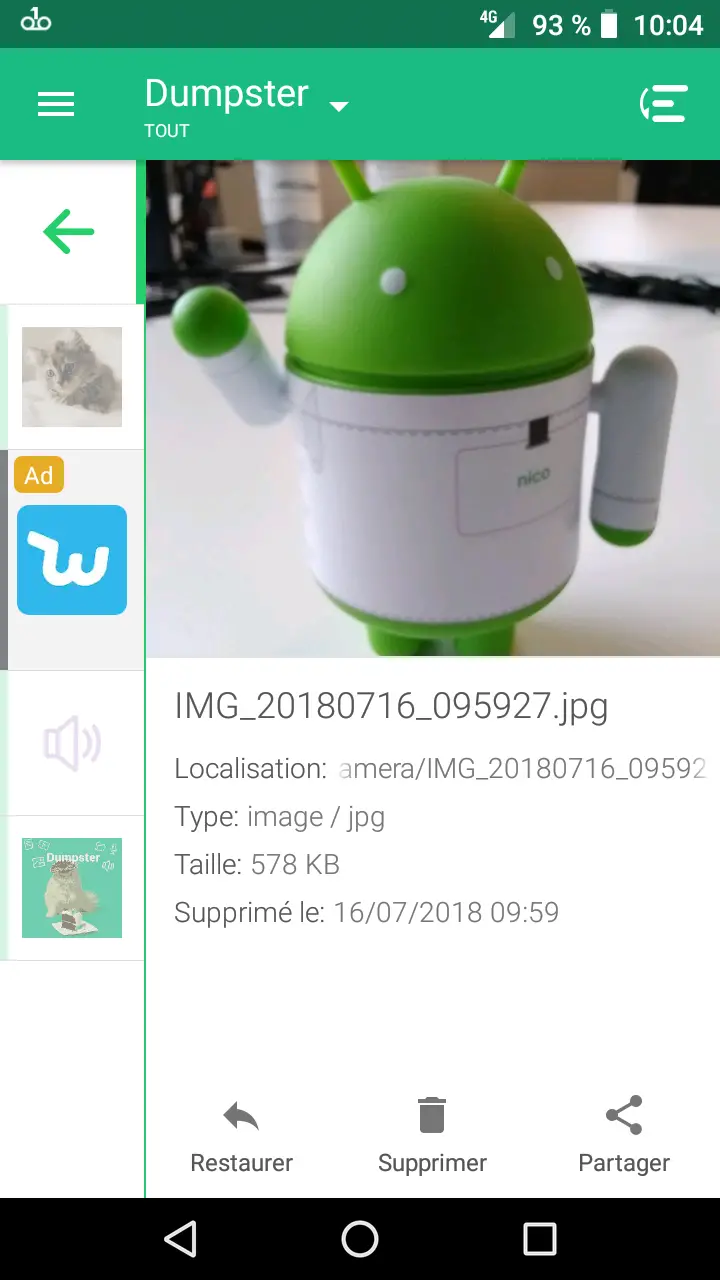The width and height of the screenshot is (720, 1280).
Task: Select the audio file item
Action: tap(72, 743)
